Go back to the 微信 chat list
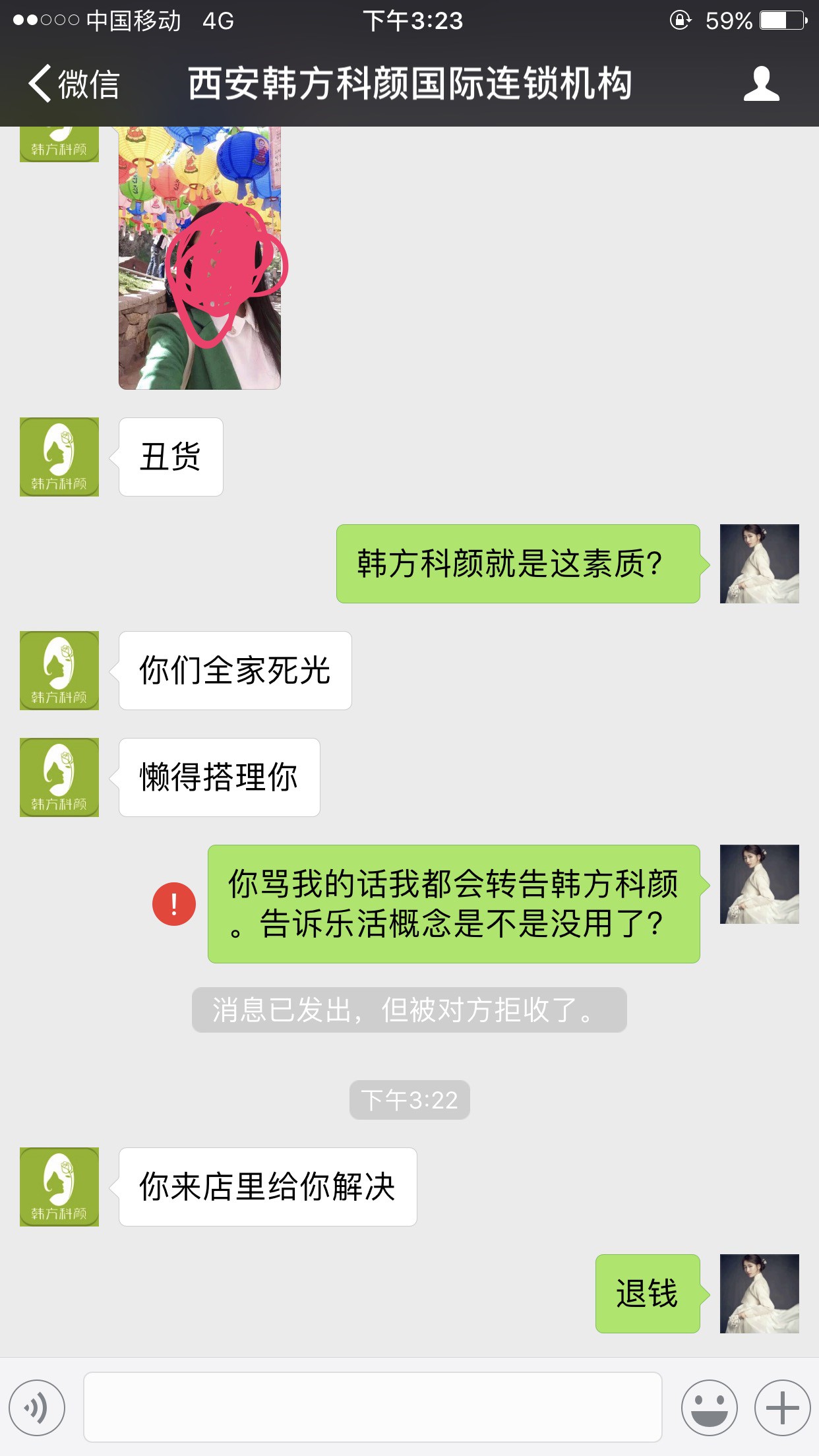The image size is (819, 1456). coord(73,84)
